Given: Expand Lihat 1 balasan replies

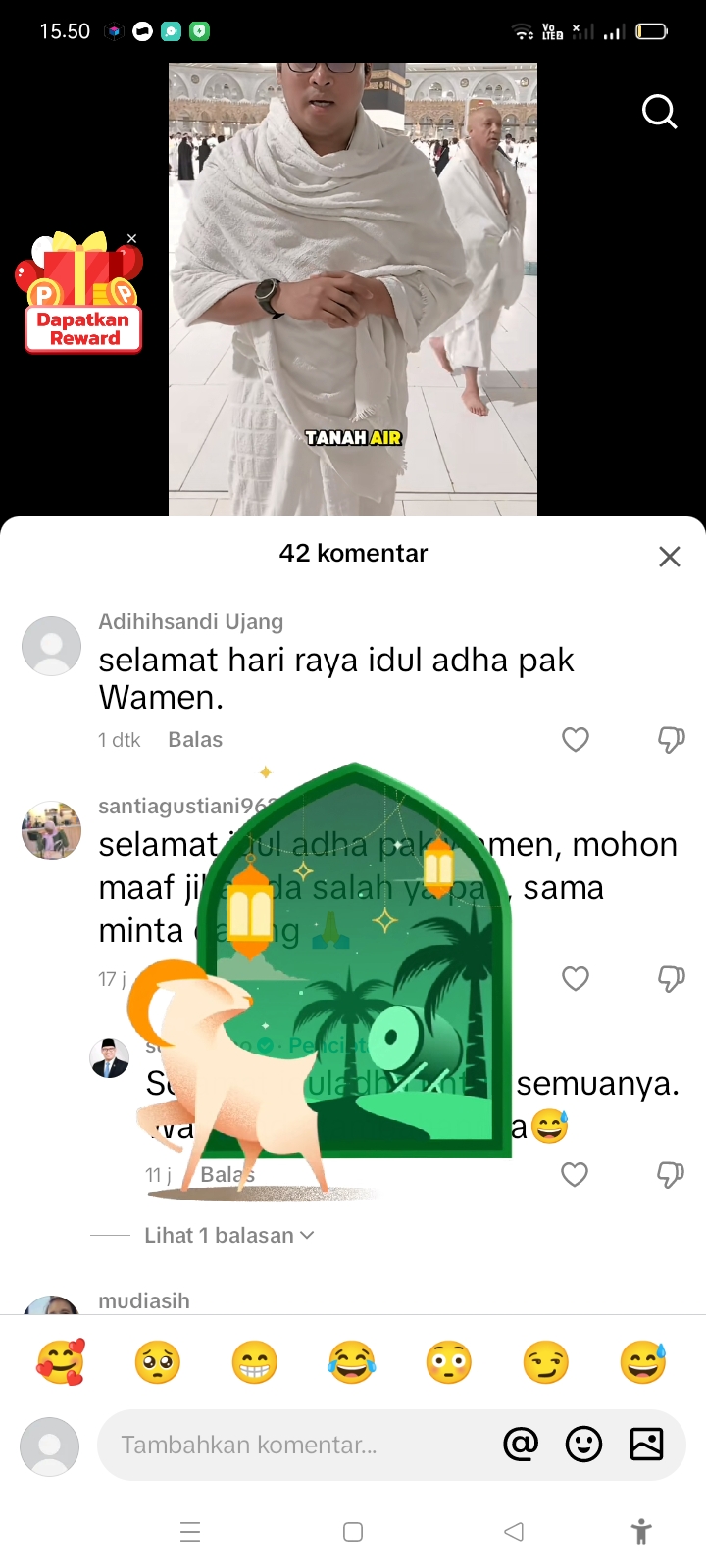Looking at the screenshot, I should click(x=228, y=1235).
